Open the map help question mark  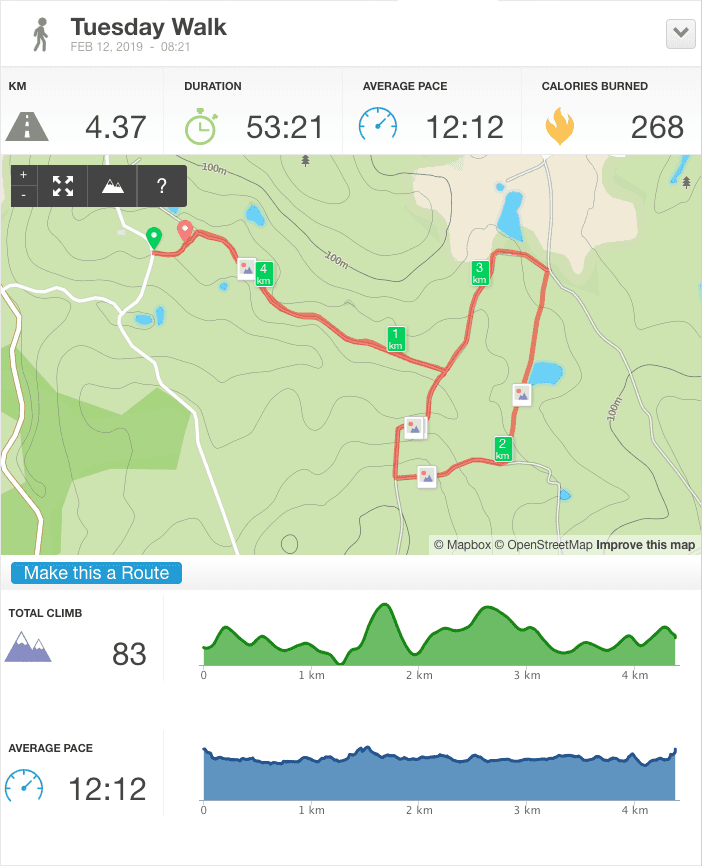point(162,185)
